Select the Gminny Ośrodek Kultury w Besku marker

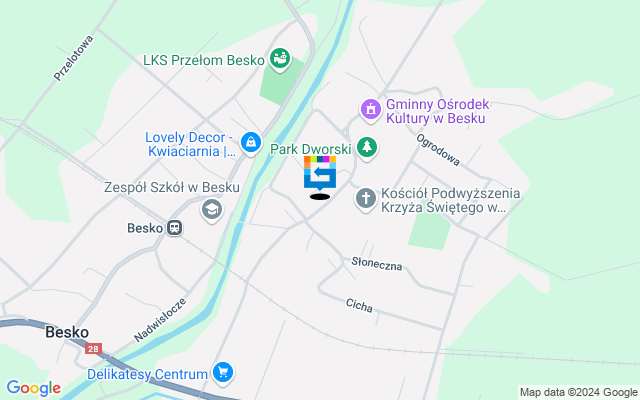pos(370,106)
